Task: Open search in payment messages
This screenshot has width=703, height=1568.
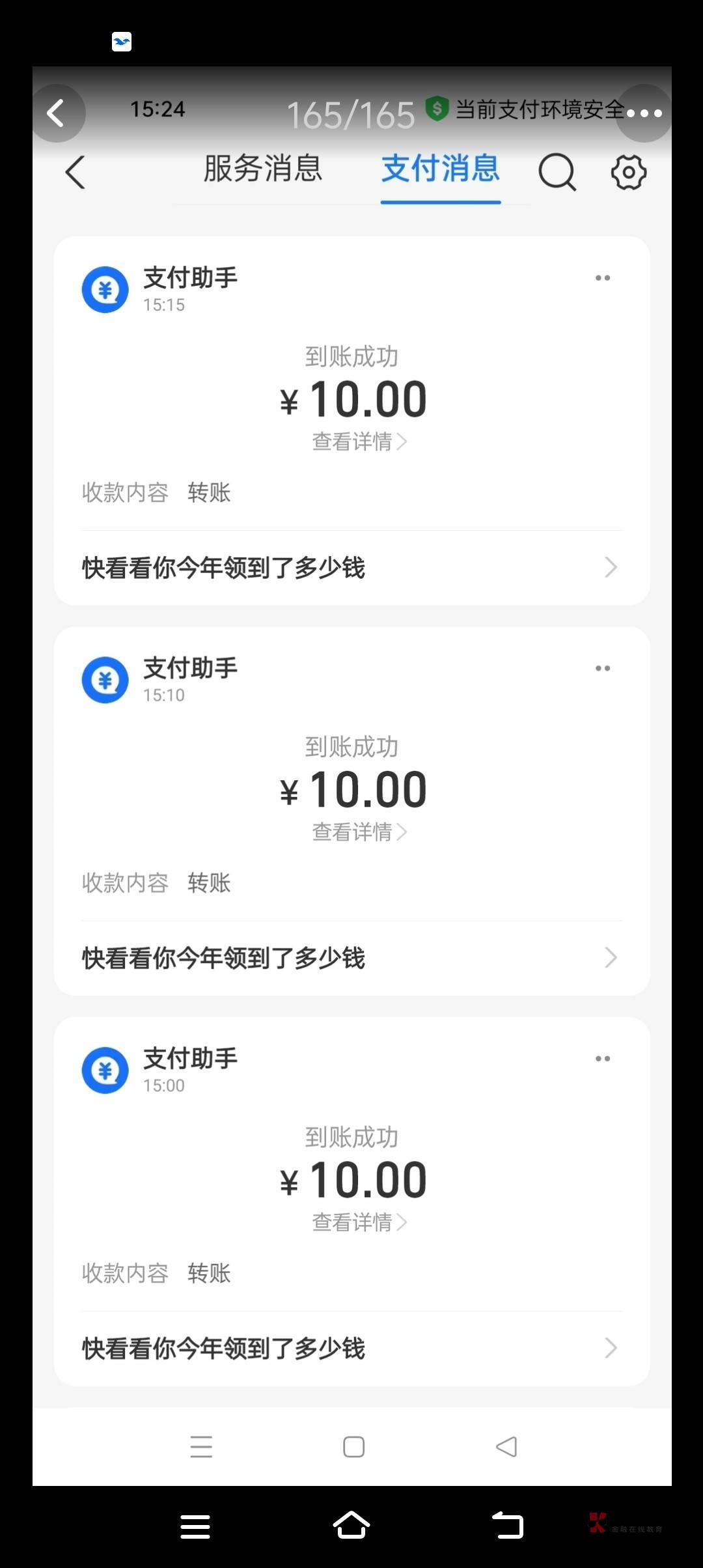Action: pyautogui.click(x=557, y=173)
